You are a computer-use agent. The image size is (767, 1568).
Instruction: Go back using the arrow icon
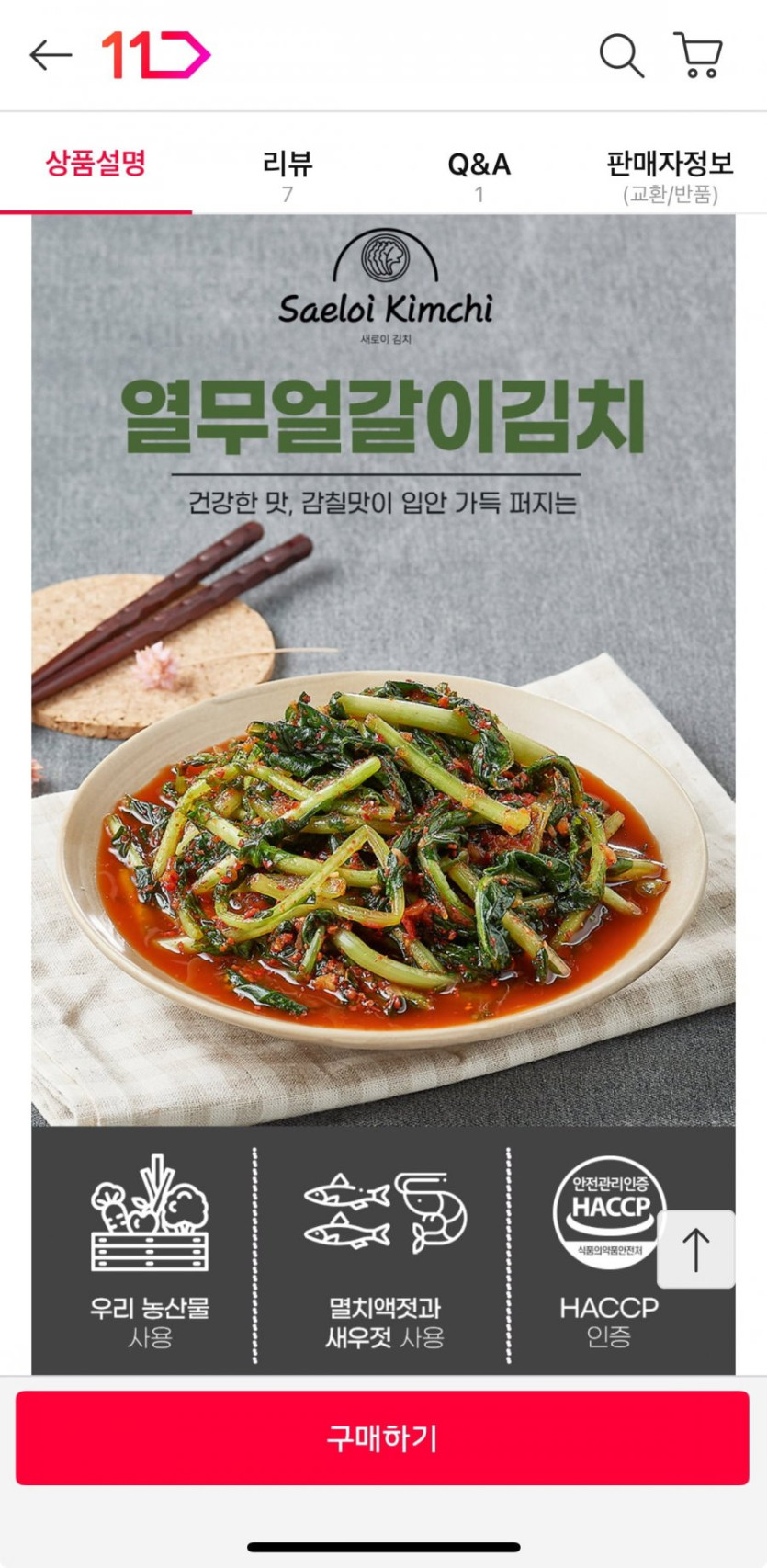51,55
